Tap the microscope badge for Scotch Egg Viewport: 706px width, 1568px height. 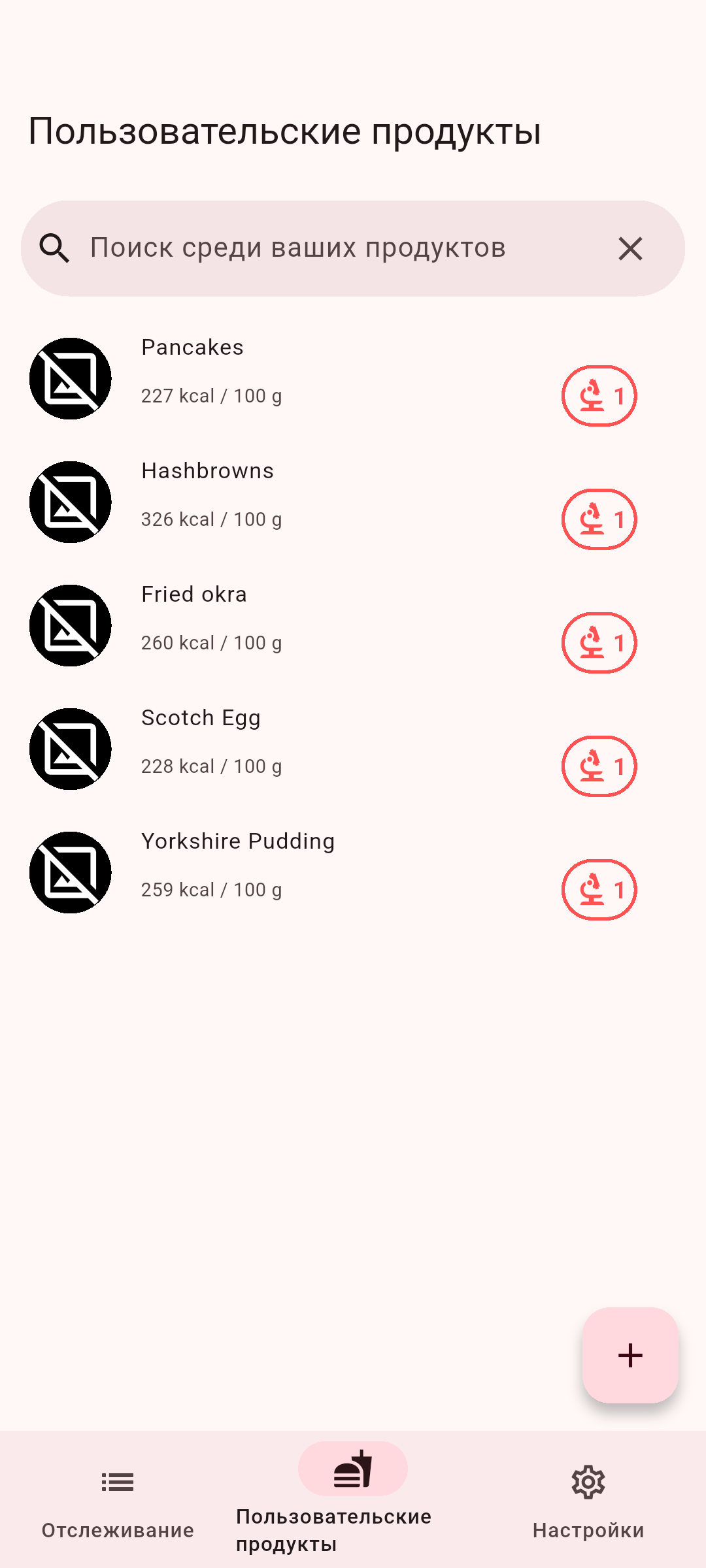point(599,766)
